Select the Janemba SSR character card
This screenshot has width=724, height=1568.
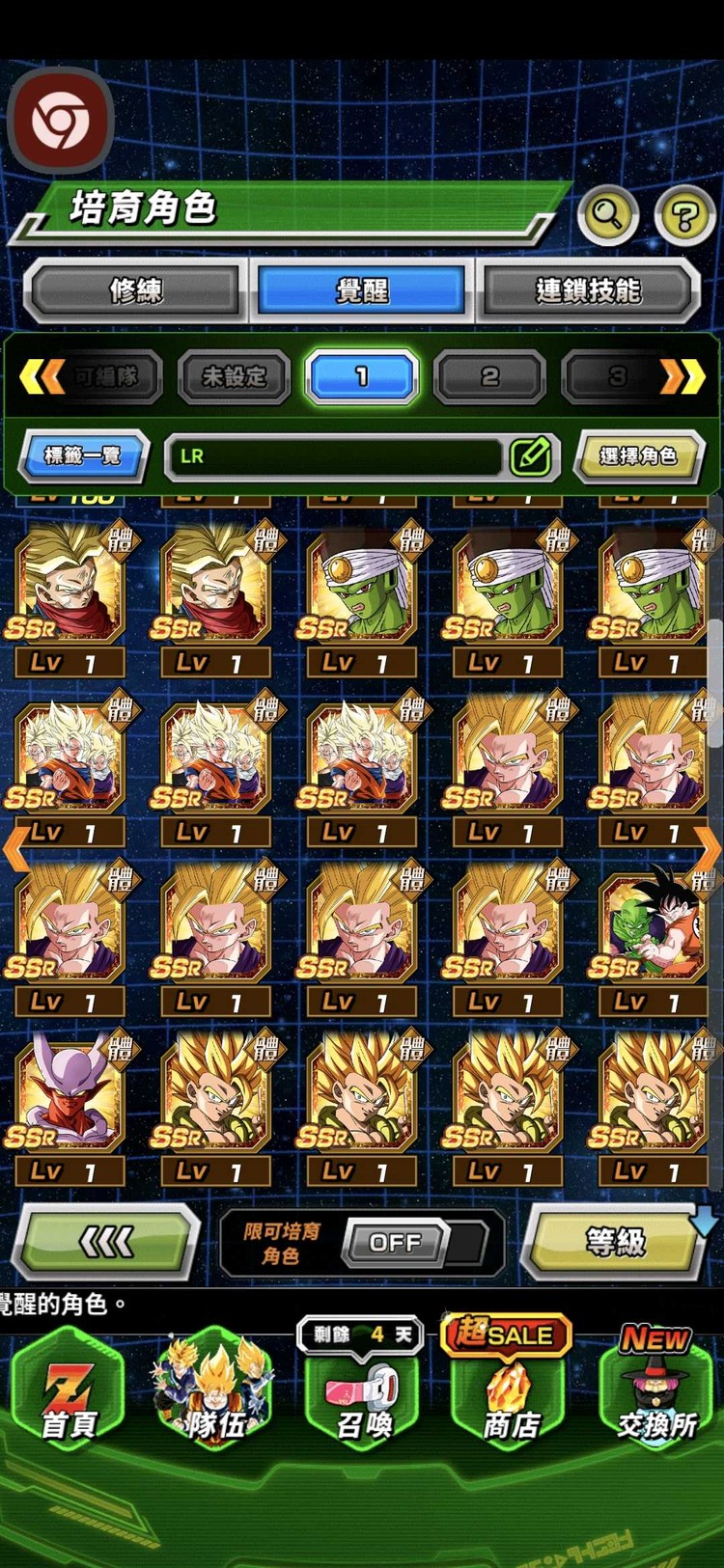click(x=68, y=1095)
